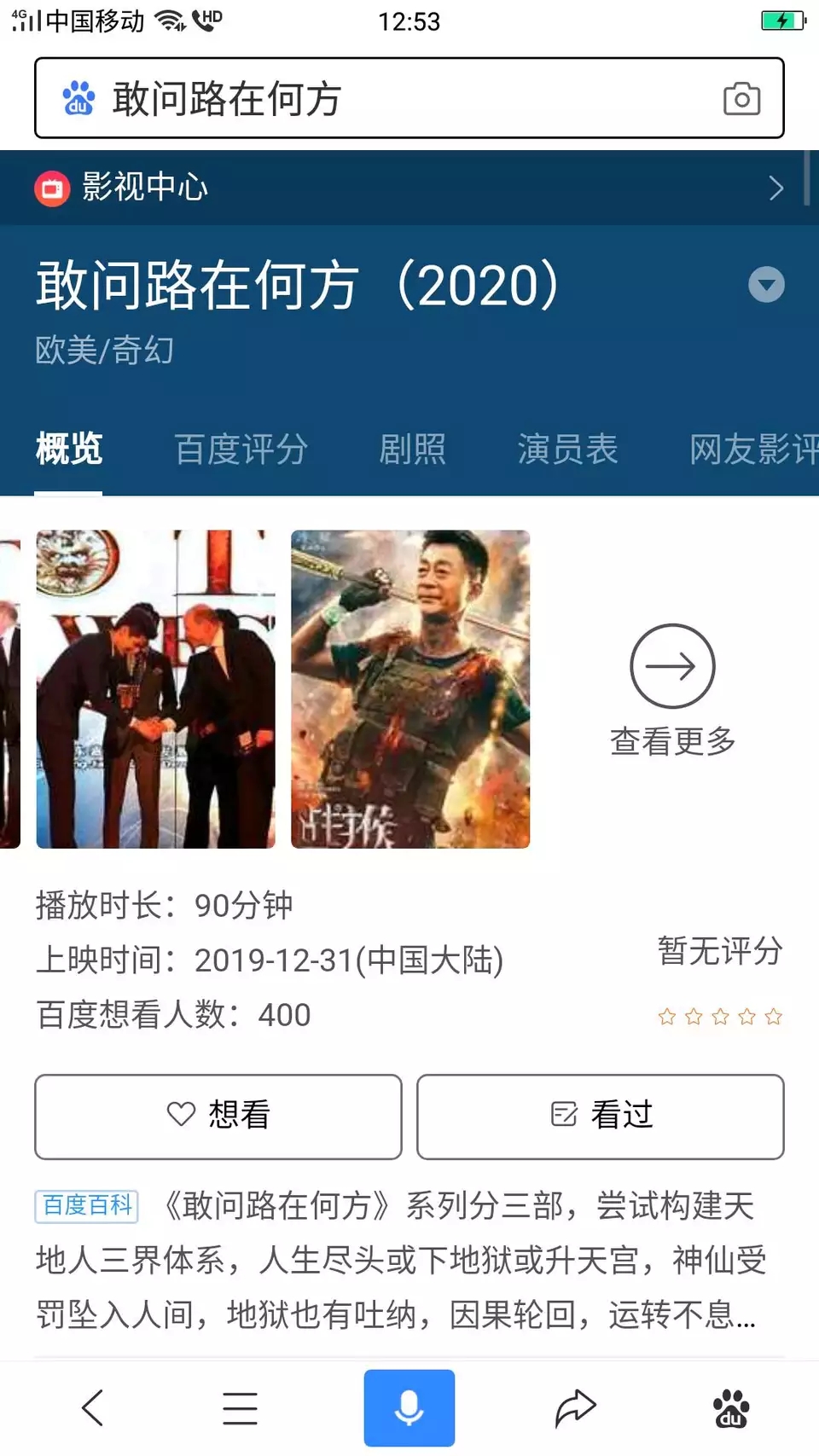Image resolution: width=819 pixels, height=1456 pixels.
Task: Mark the movie as 想看
Action: coord(218,1116)
